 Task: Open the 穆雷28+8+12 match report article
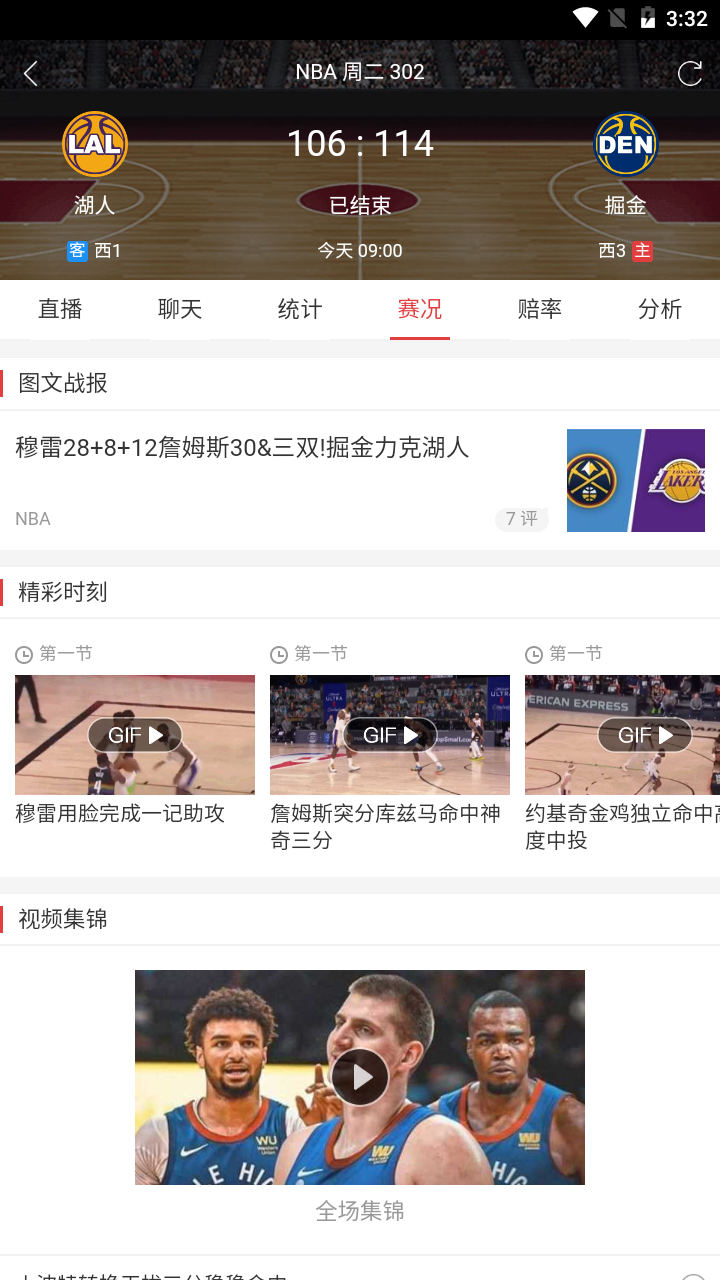coord(360,480)
